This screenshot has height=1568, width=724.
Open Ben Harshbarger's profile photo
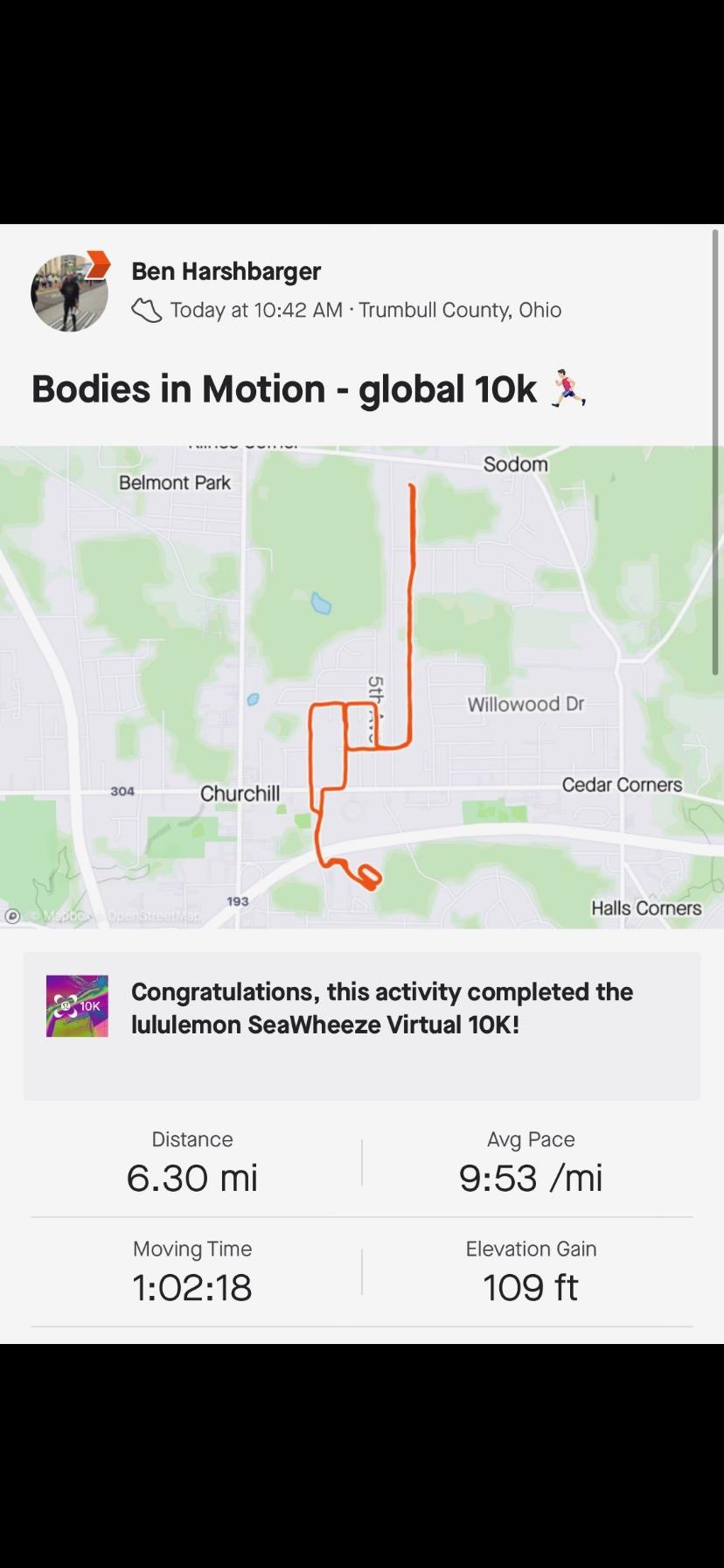click(69, 293)
